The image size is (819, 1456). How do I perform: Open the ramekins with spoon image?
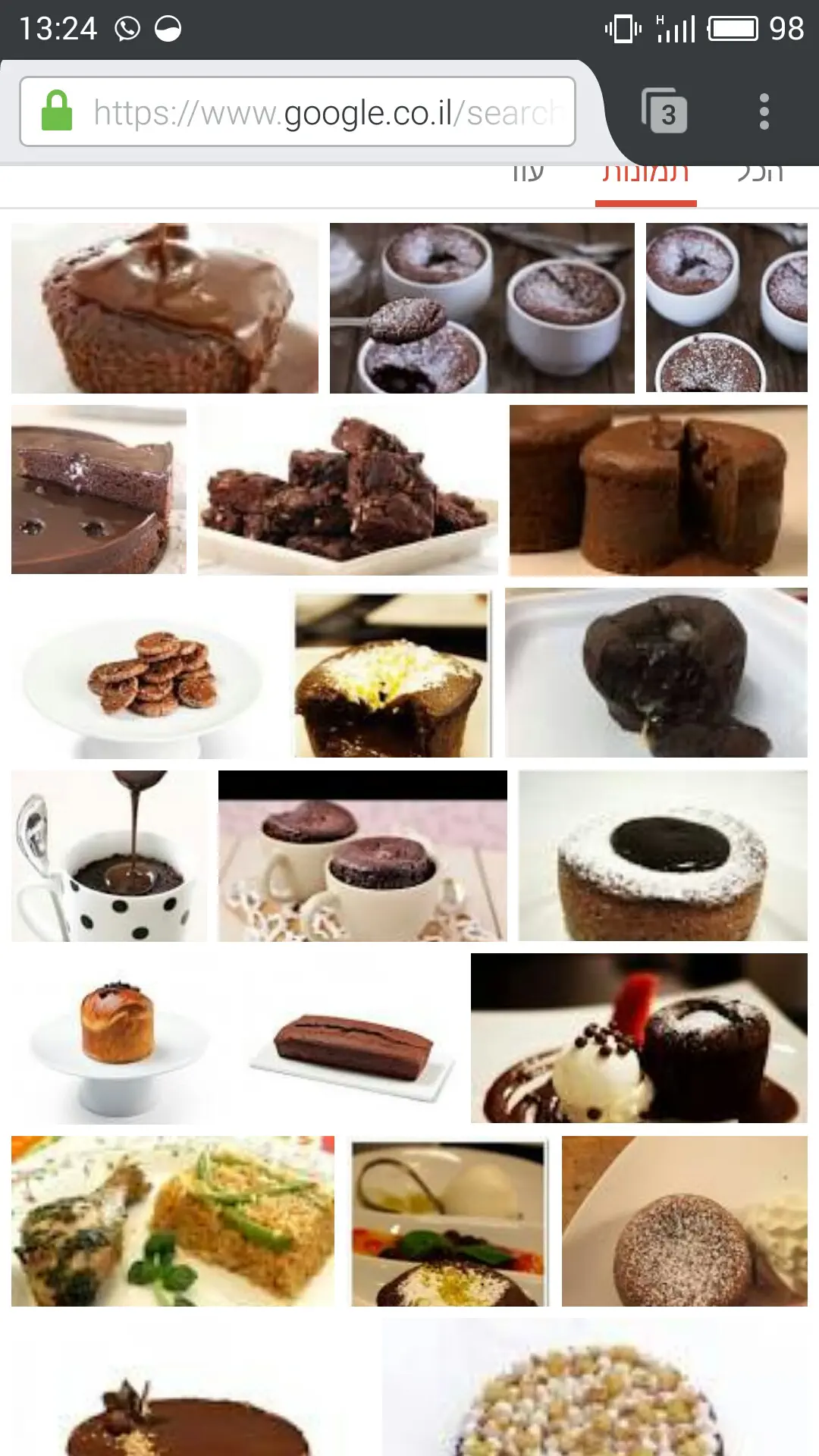(482, 308)
